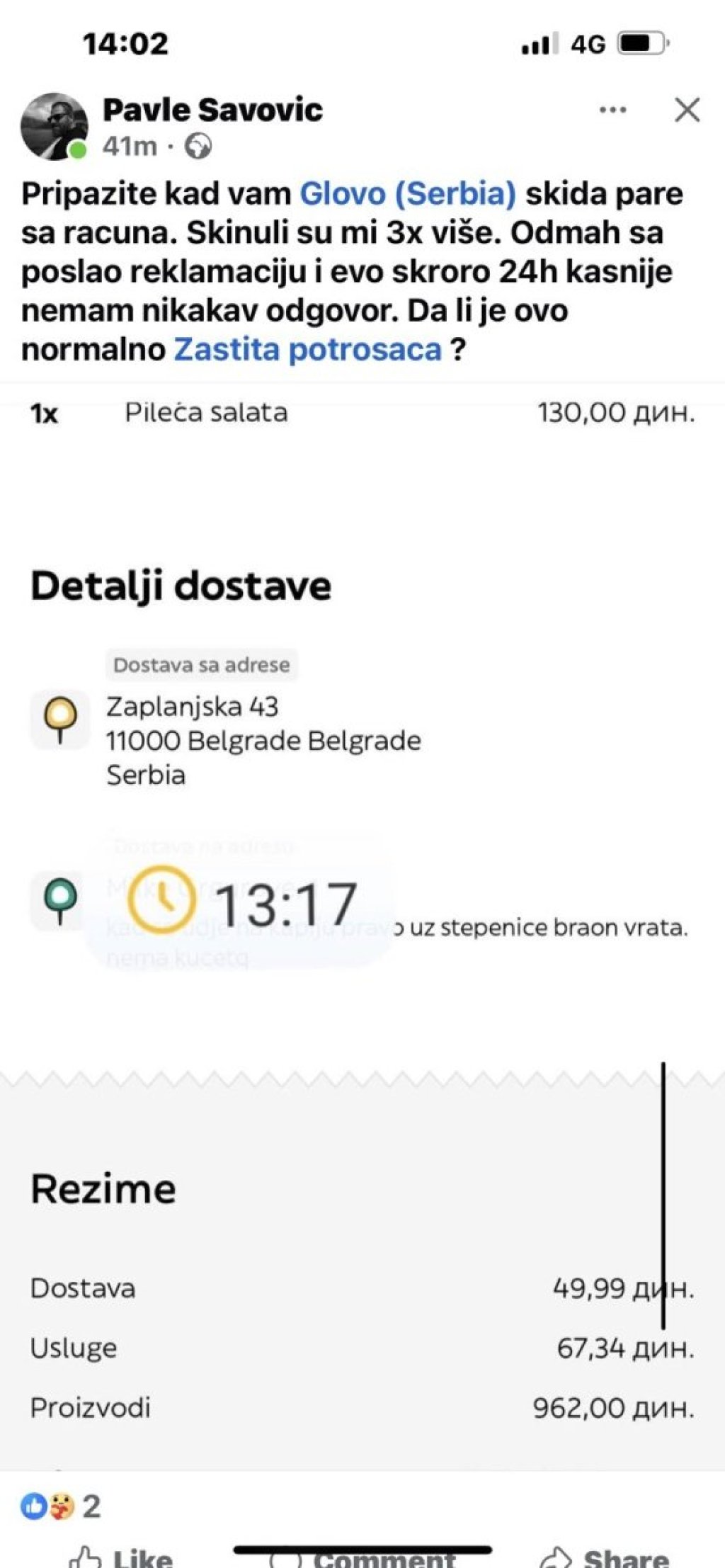Comment on the Glovo complaint post
The height and width of the screenshot is (1568, 725).
pyautogui.click(x=362, y=1558)
